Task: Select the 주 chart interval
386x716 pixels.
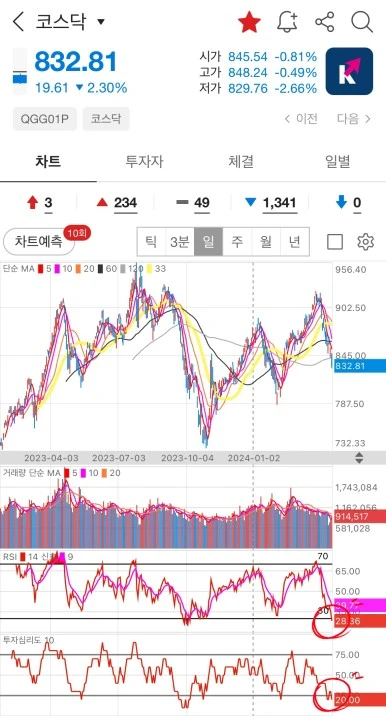Action: click(237, 242)
